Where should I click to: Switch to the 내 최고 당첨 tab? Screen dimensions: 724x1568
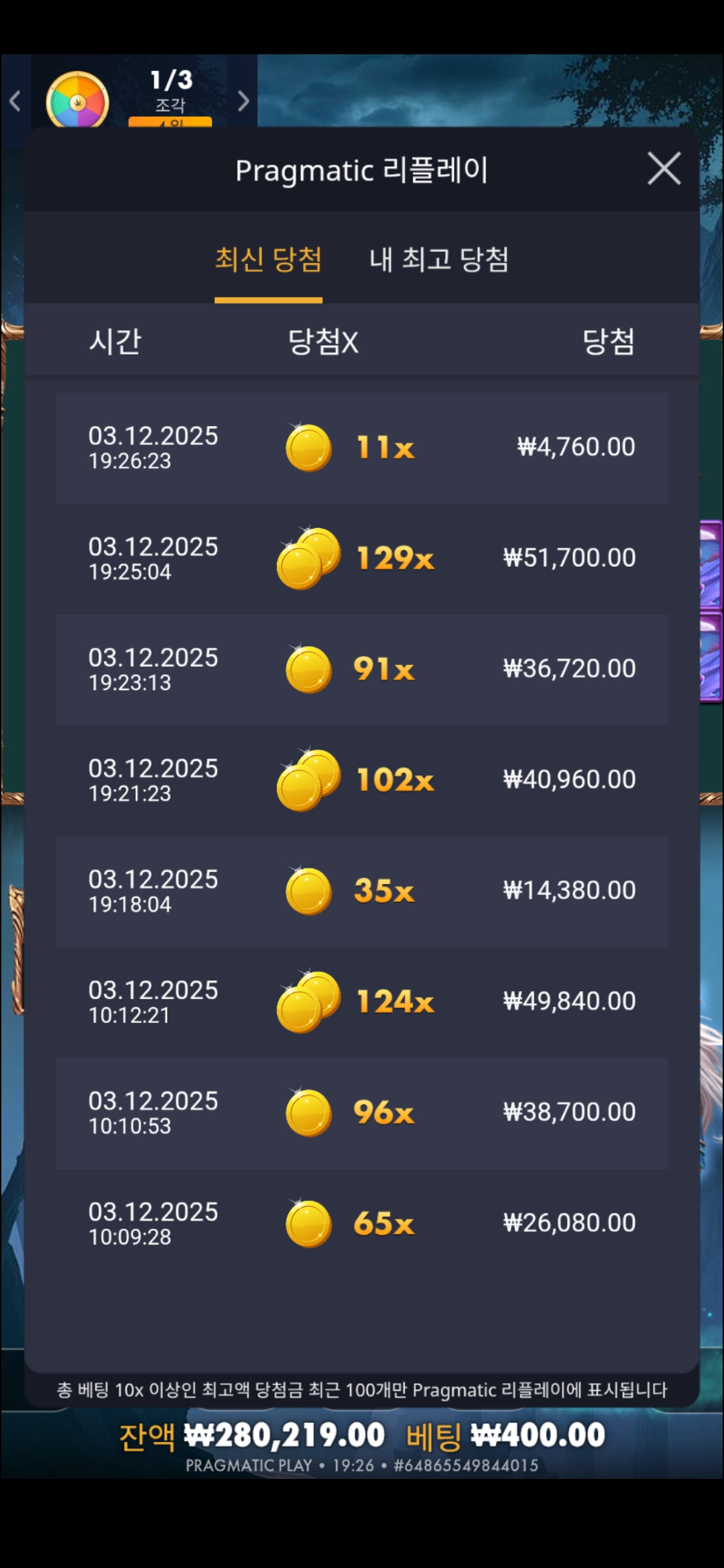tap(439, 259)
